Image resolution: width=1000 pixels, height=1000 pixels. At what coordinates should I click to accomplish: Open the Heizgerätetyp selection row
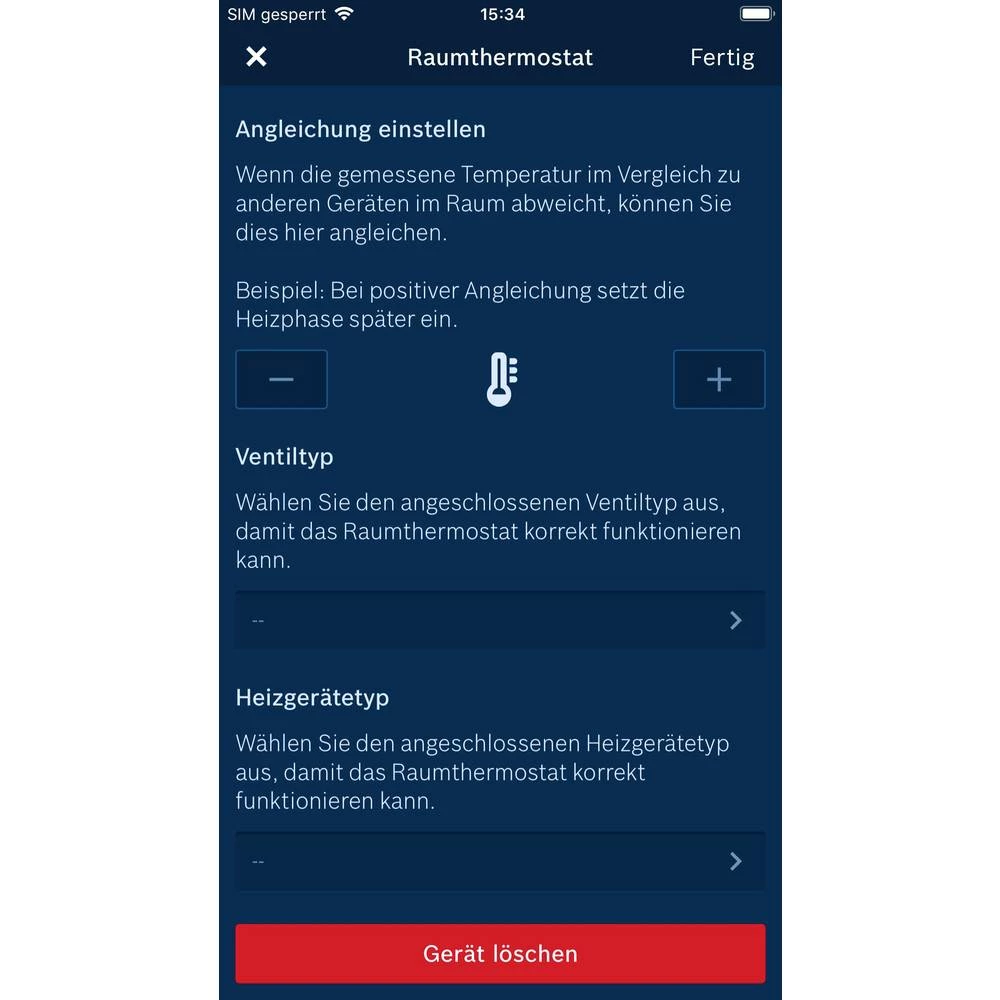pyautogui.click(x=500, y=861)
